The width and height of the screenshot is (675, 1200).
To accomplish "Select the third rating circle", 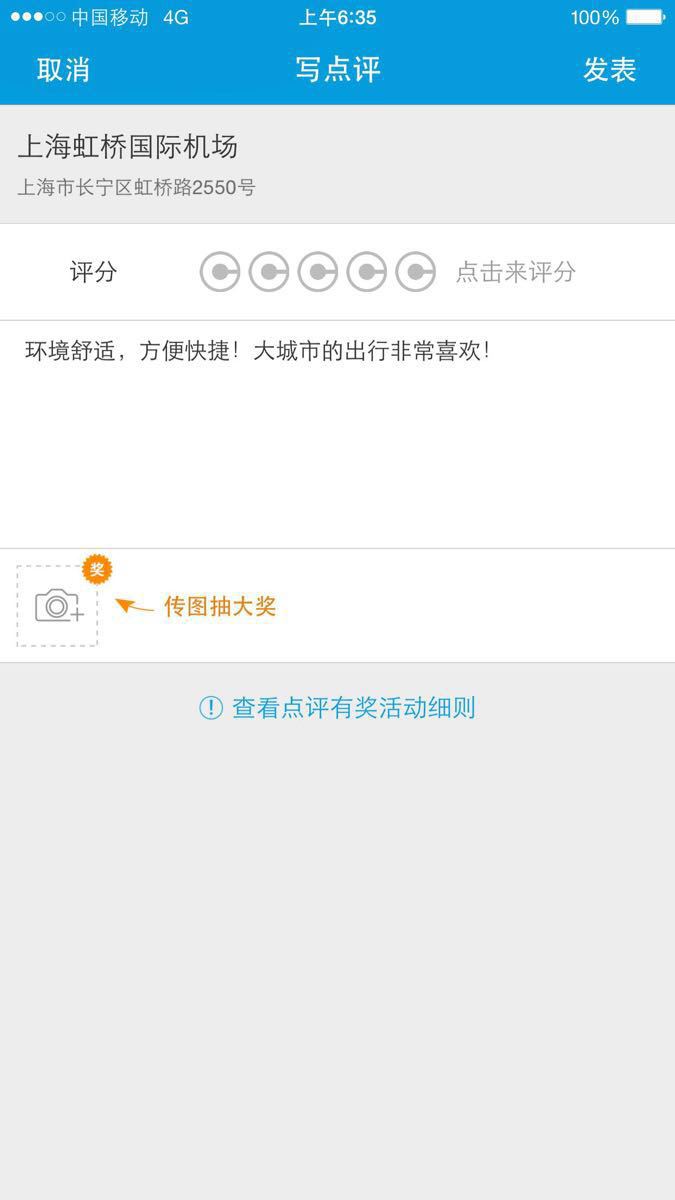I will click(318, 272).
